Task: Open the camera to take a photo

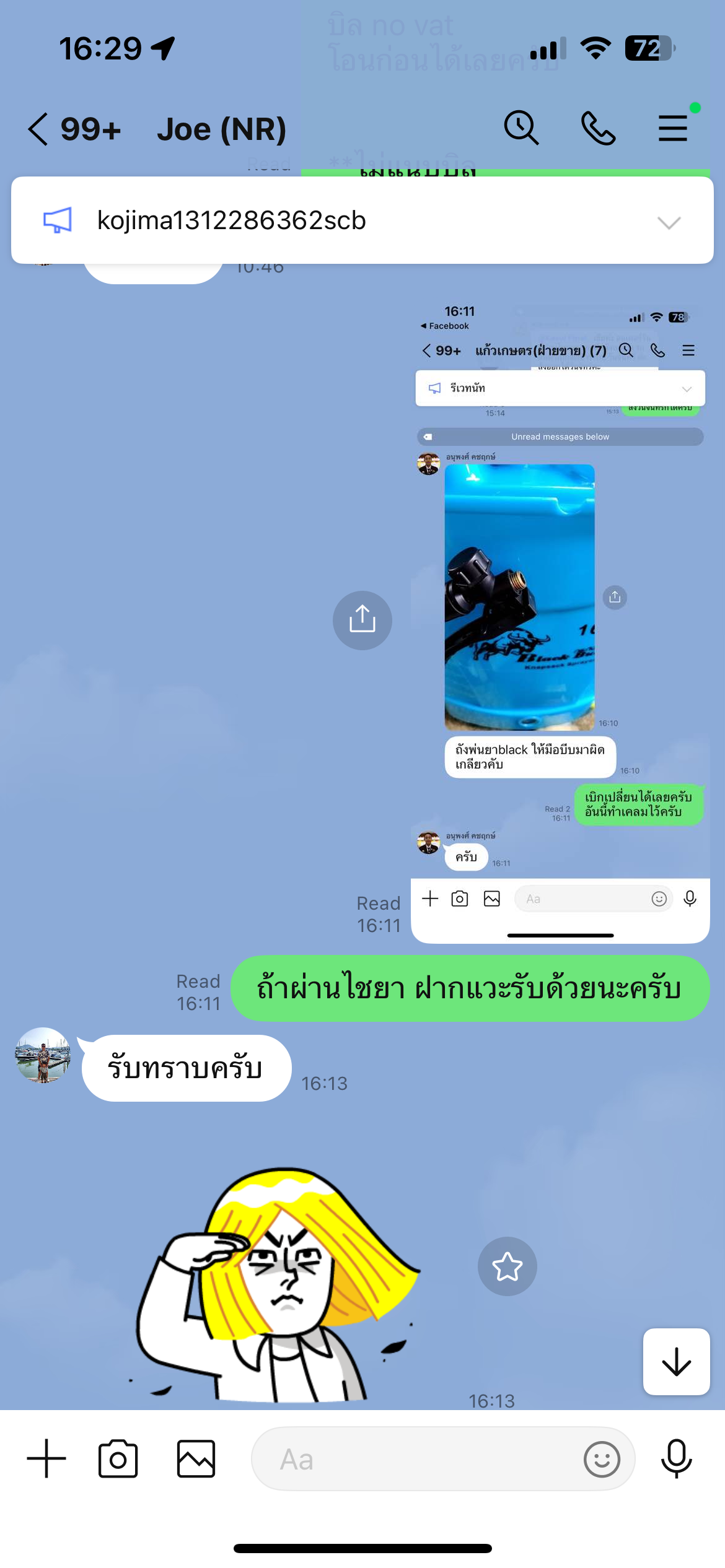Action: [x=118, y=1458]
